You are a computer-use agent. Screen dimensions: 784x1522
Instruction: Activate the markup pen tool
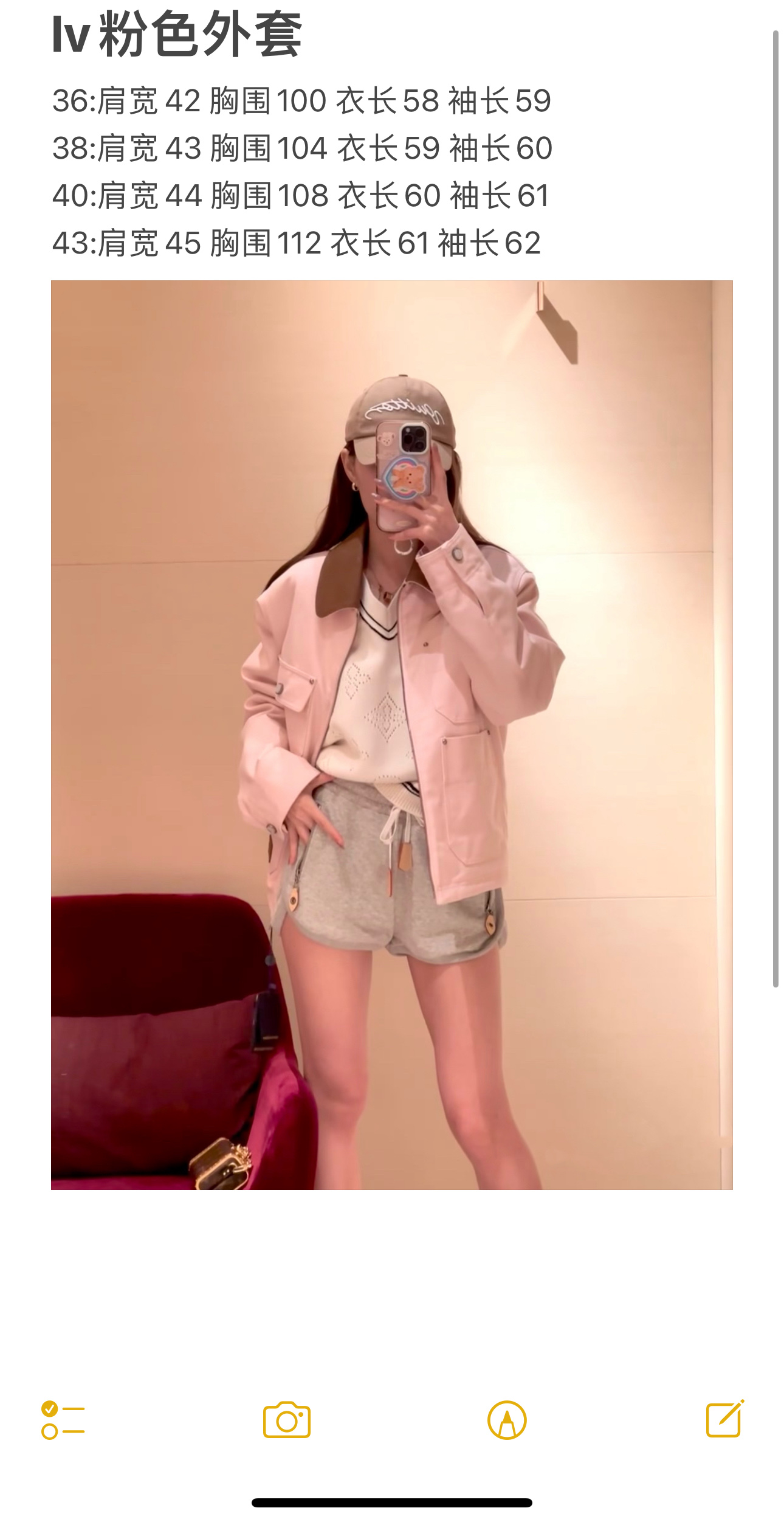pyautogui.click(x=507, y=1420)
